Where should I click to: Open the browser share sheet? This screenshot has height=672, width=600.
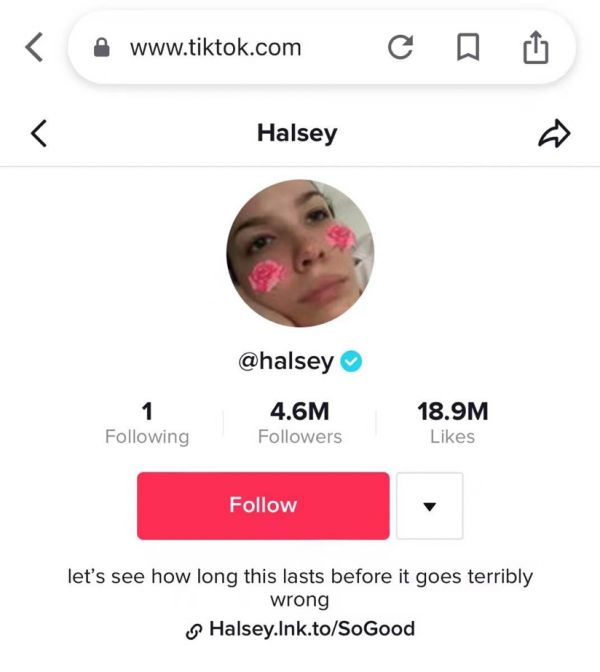coord(536,48)
